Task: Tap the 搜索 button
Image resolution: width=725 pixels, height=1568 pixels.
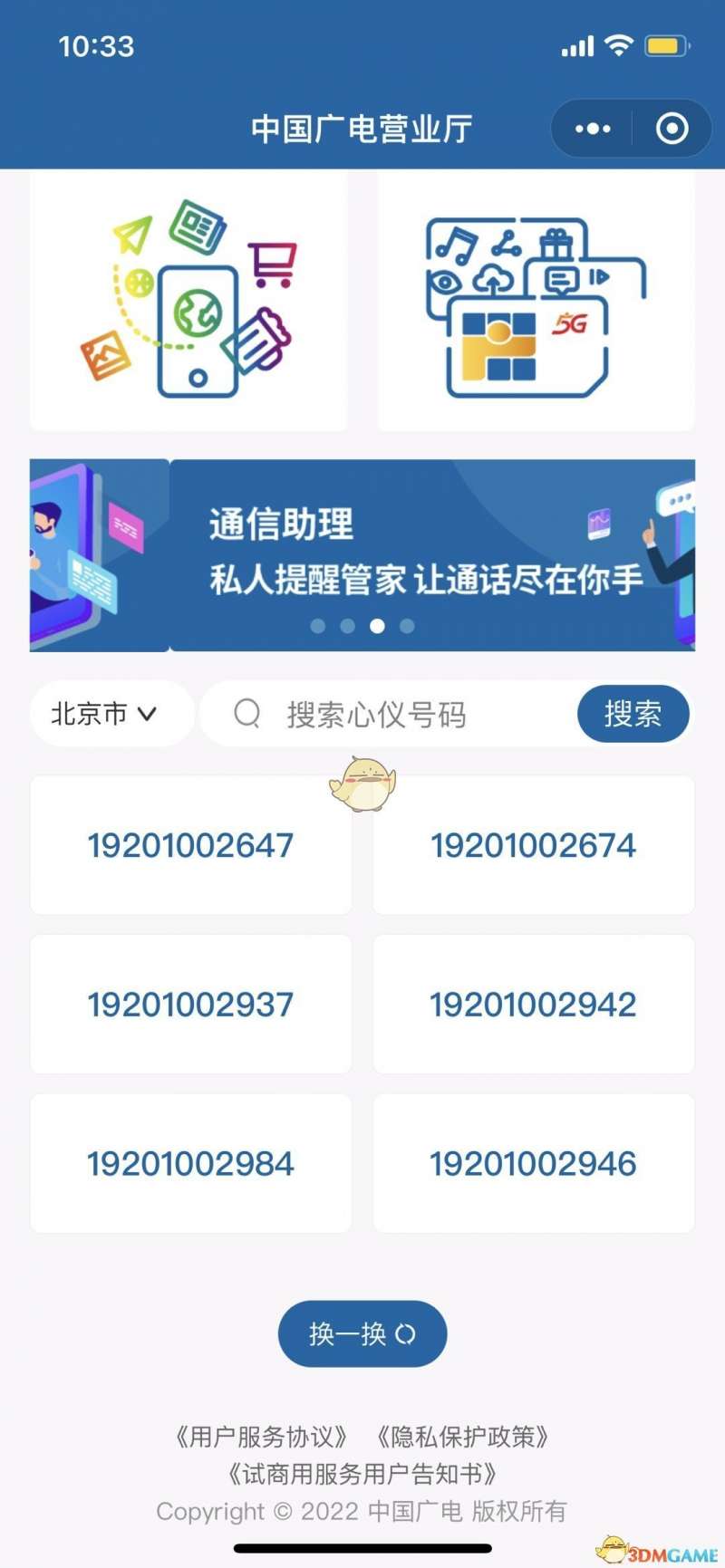Action: (633, 714)
